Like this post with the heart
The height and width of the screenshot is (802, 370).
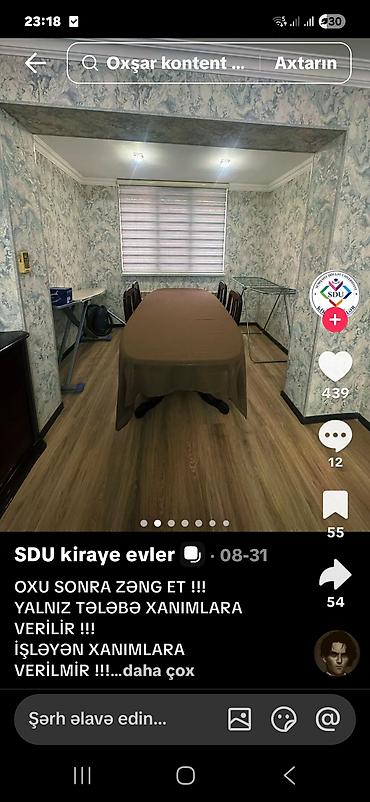tap(335, 367)
